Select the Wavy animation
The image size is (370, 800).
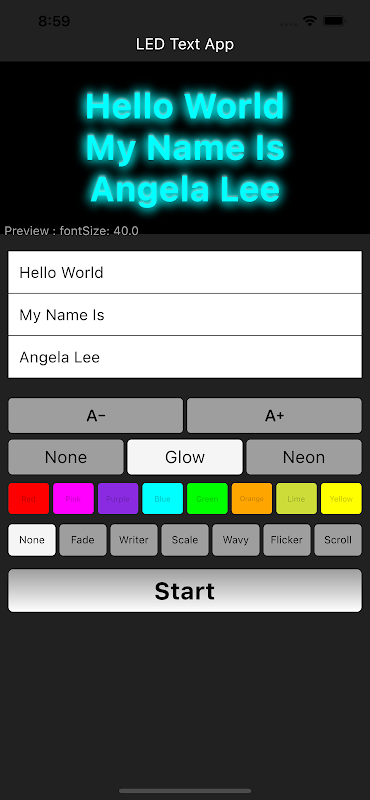point(236,540)
